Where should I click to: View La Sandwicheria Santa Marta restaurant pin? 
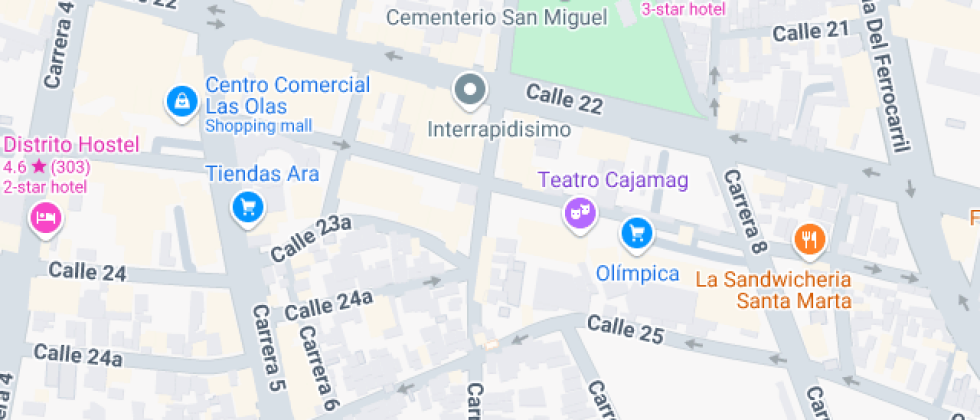click(809, 240)
